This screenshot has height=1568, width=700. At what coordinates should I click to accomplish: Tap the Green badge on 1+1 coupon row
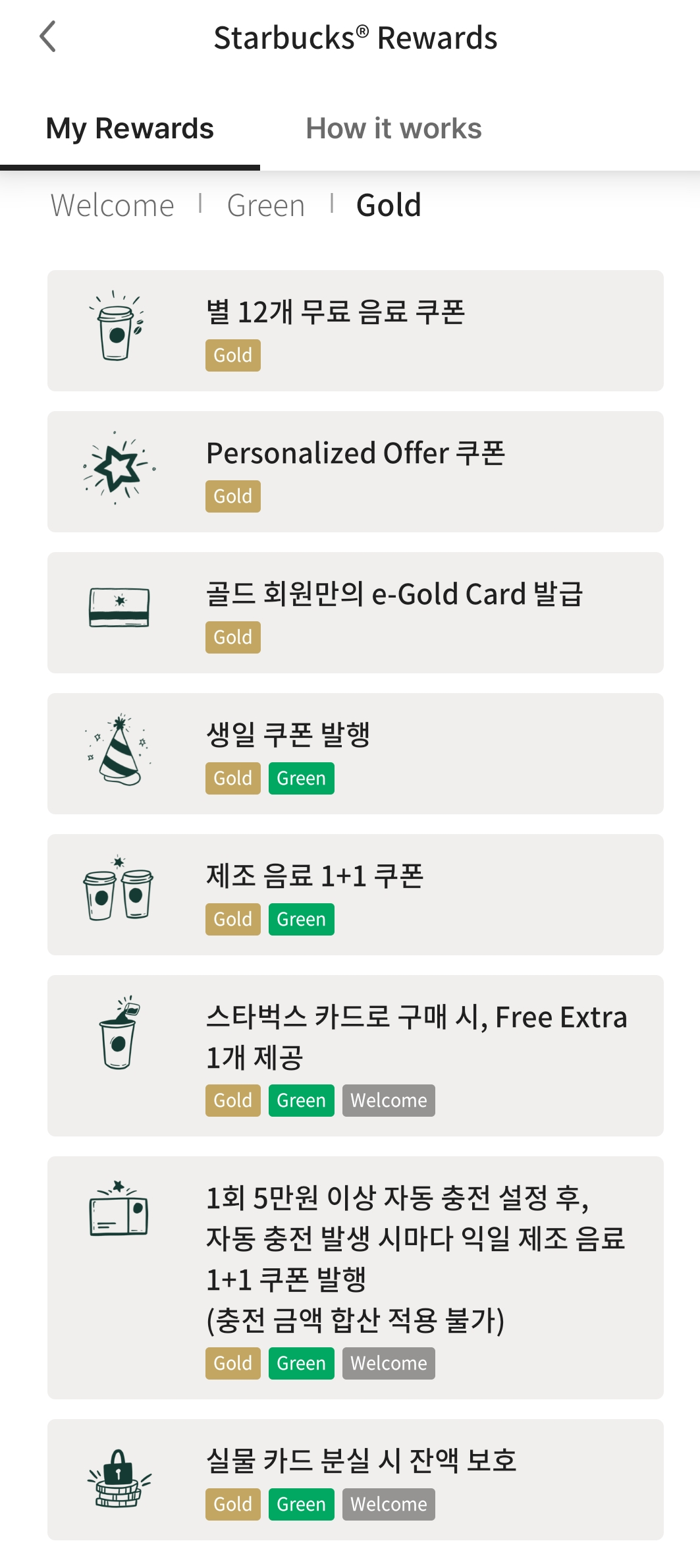(300, 919)
